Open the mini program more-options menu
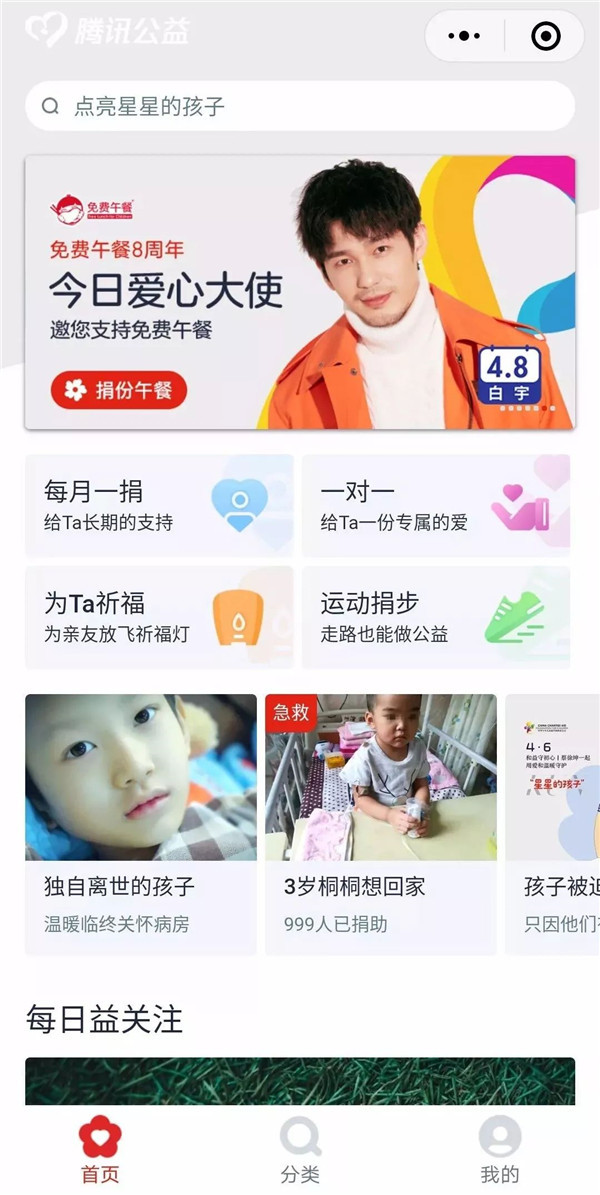This screenshot has height=1195, width=600. (464, 37)
